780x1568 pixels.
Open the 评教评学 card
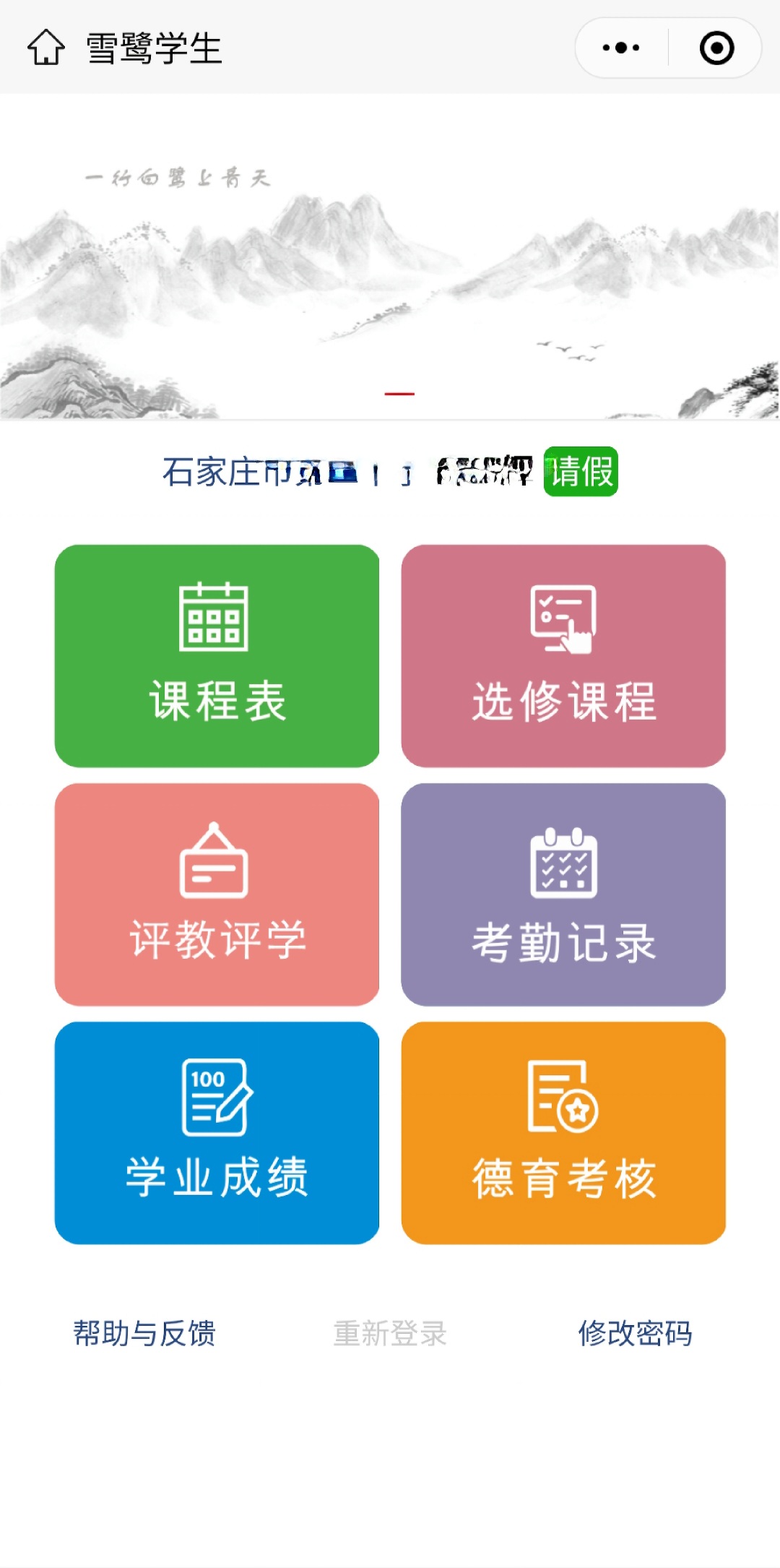tap(217, 895)
